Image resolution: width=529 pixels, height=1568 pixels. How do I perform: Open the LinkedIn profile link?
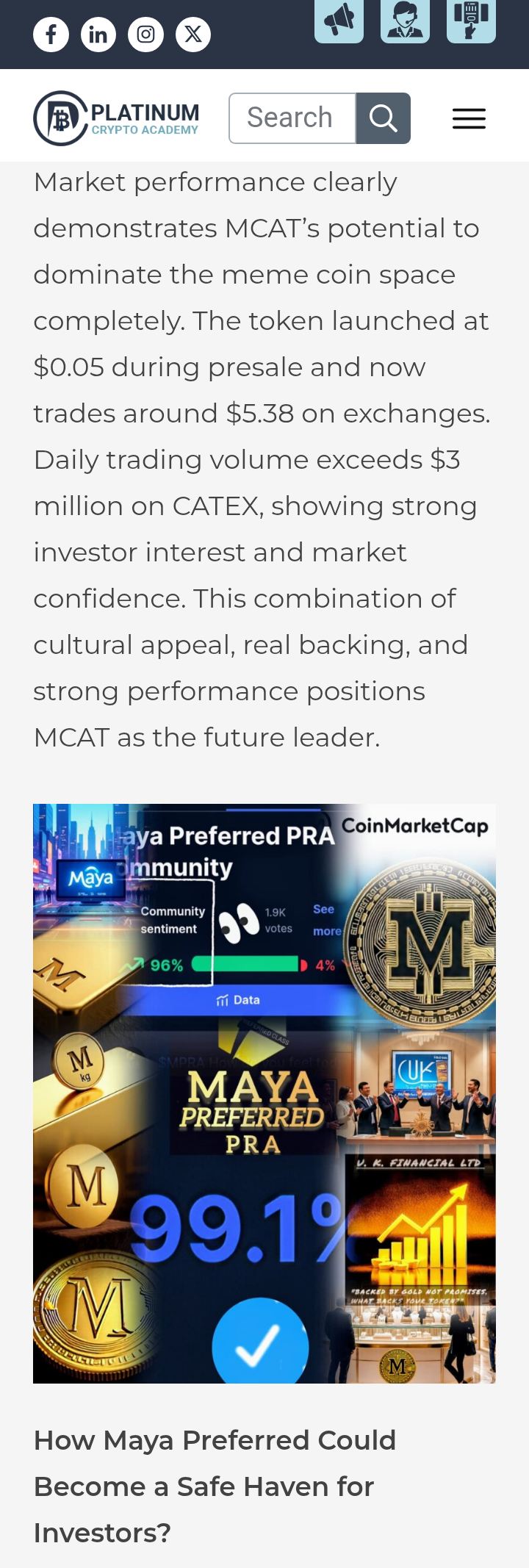tap(98, 35)
